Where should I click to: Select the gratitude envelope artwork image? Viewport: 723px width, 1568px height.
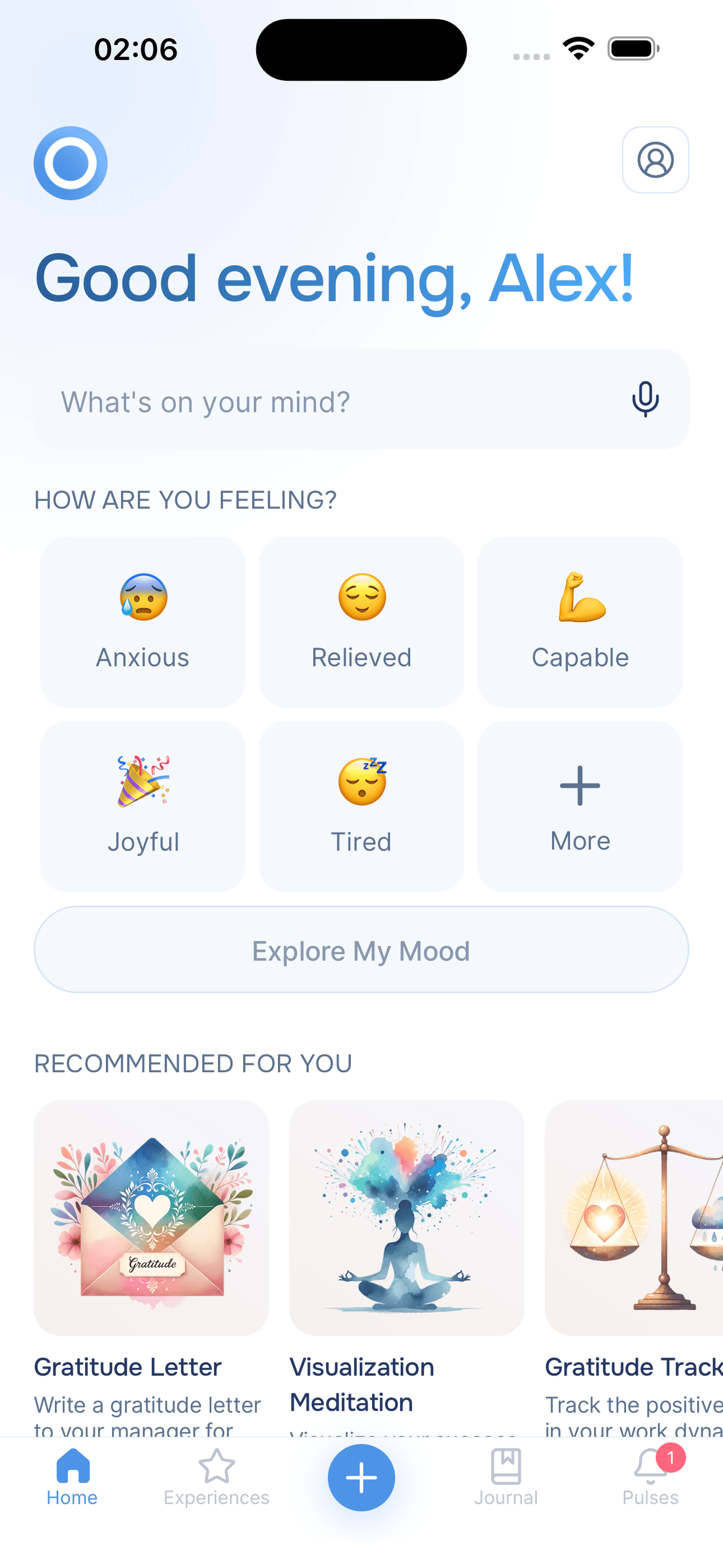[151, 1219]
